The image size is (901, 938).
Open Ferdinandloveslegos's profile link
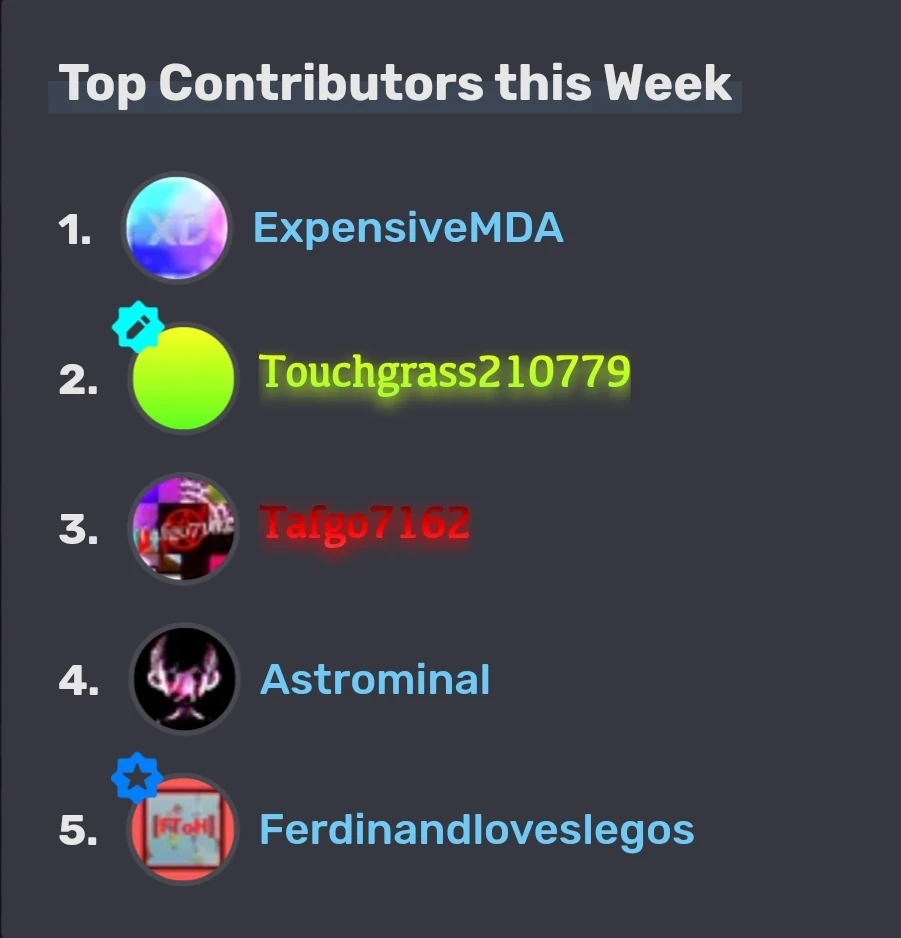click(x=476, y=830)
